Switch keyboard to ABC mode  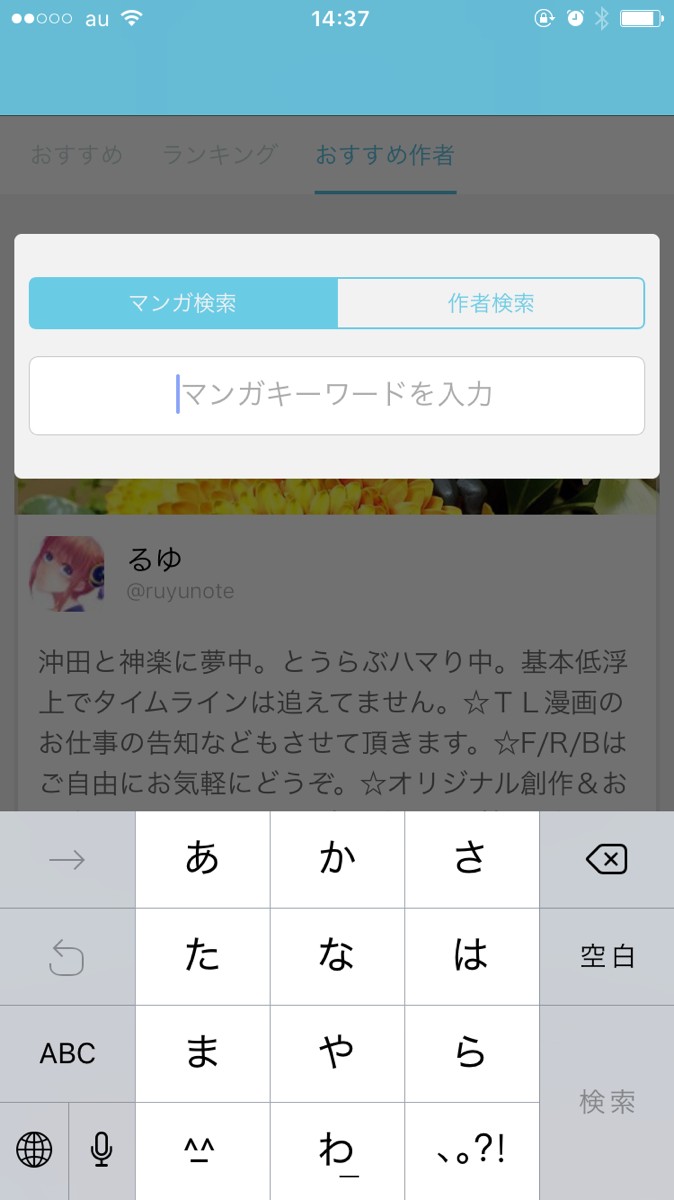click(x=67, y=1053)
